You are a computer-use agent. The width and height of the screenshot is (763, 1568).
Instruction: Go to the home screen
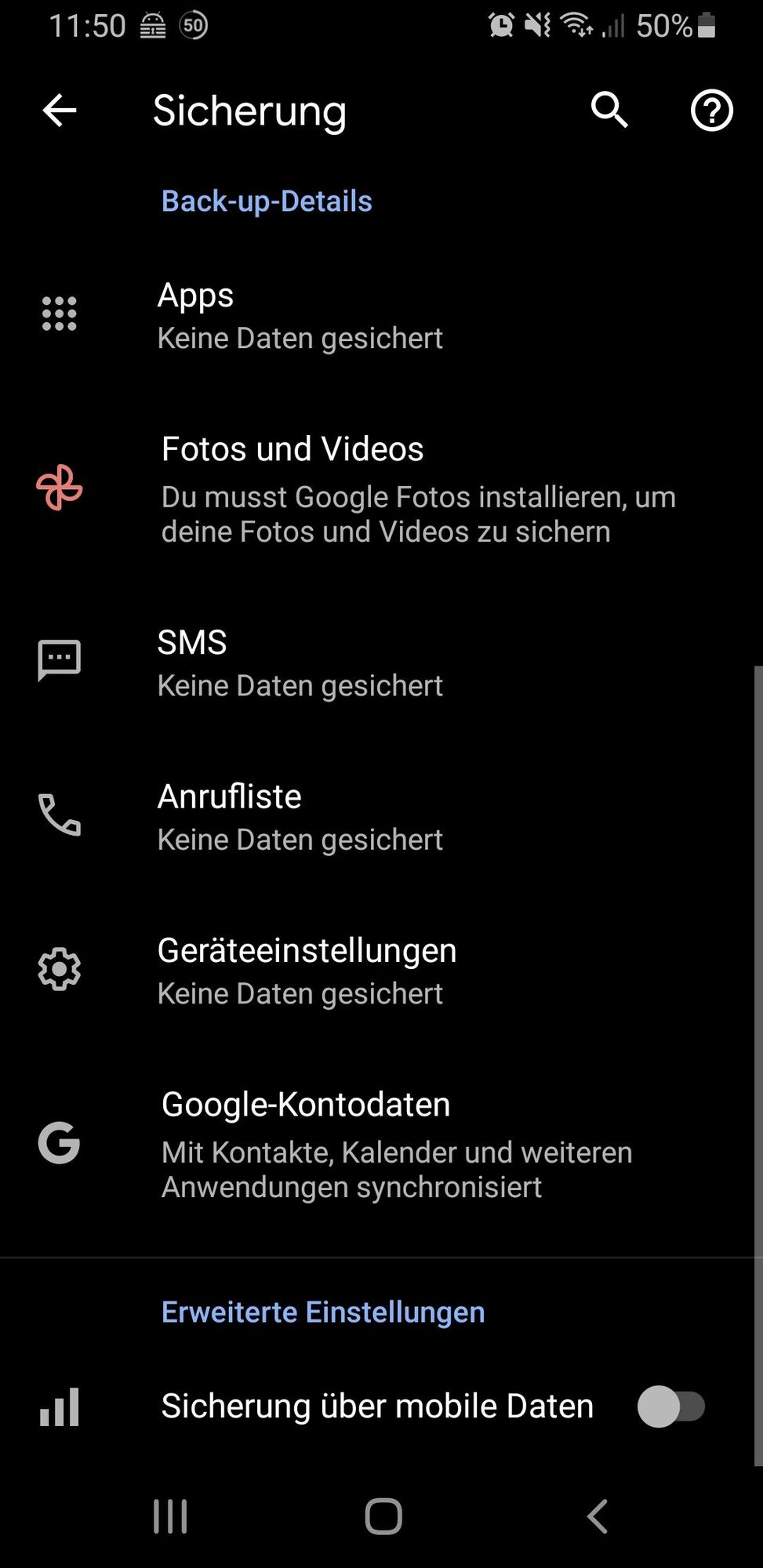(383, 1515)
